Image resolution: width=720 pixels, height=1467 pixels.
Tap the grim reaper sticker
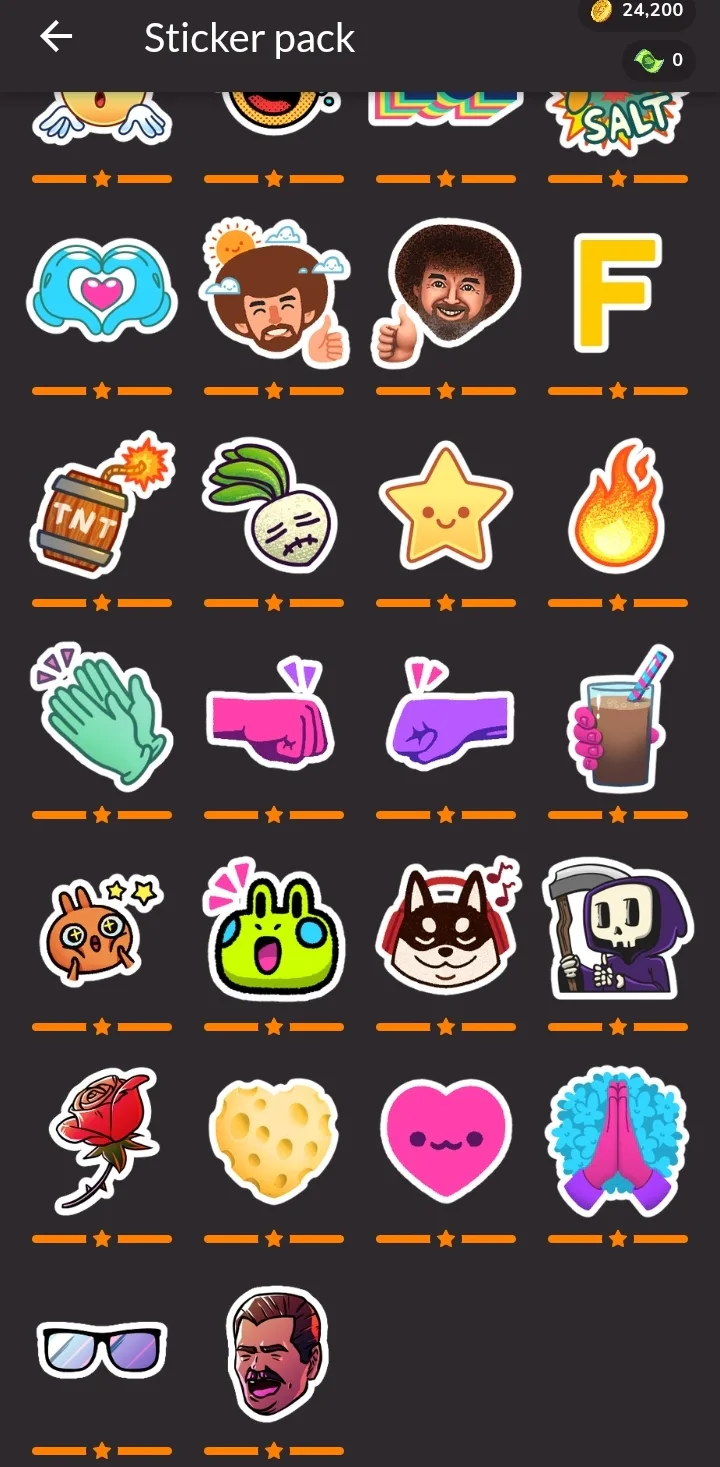coord(618,928)
